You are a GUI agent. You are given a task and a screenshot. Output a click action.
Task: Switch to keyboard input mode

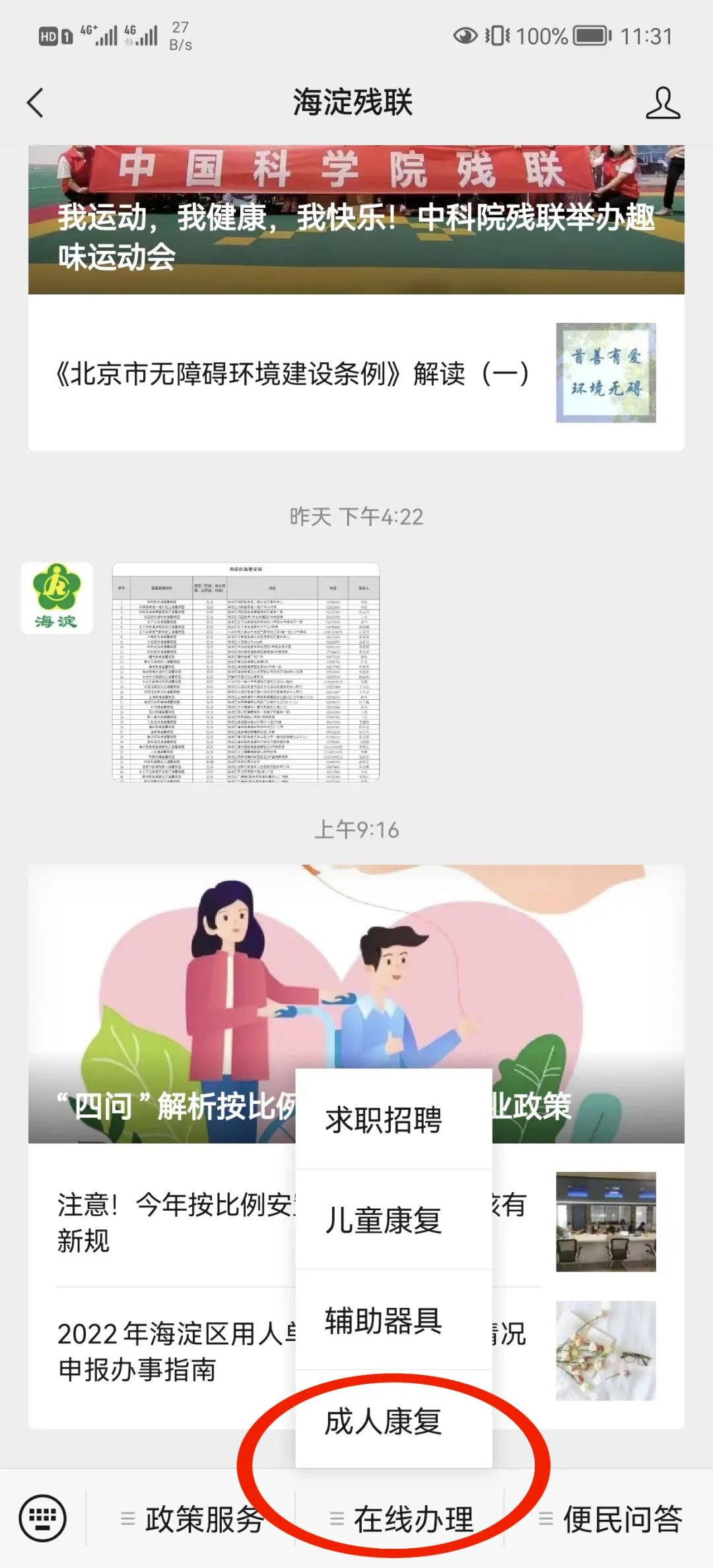pyautogui.click(x=43, y=1518)
